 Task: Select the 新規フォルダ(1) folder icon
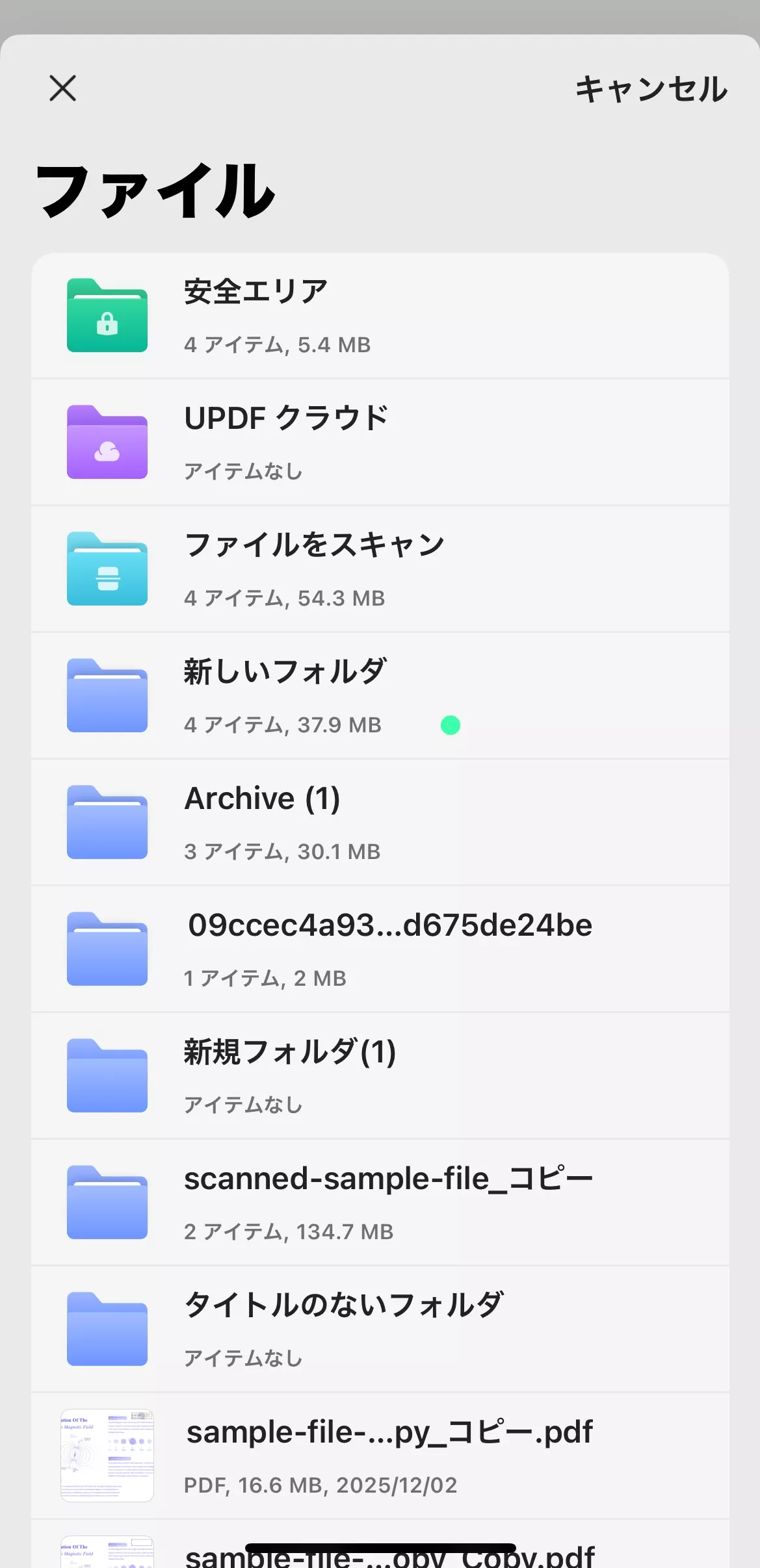coord(107,1074)
